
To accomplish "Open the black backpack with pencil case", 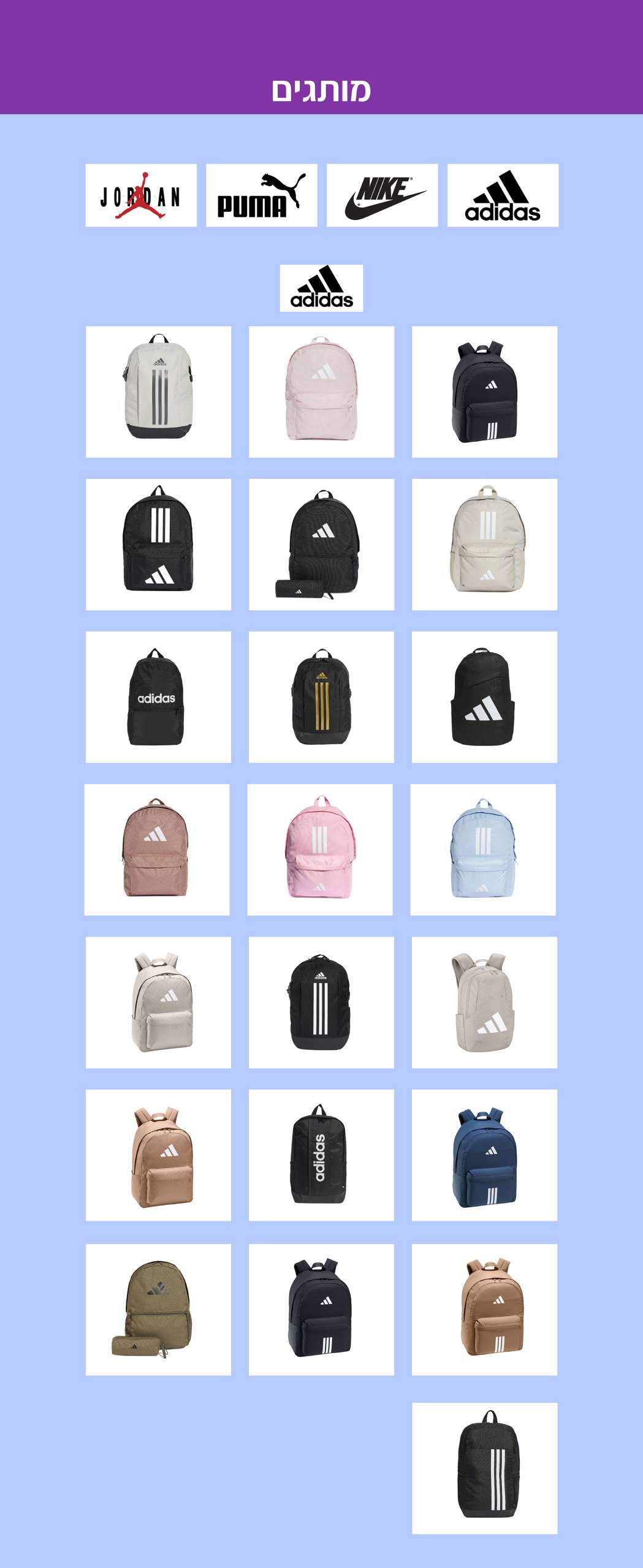I will pos(321,545).
